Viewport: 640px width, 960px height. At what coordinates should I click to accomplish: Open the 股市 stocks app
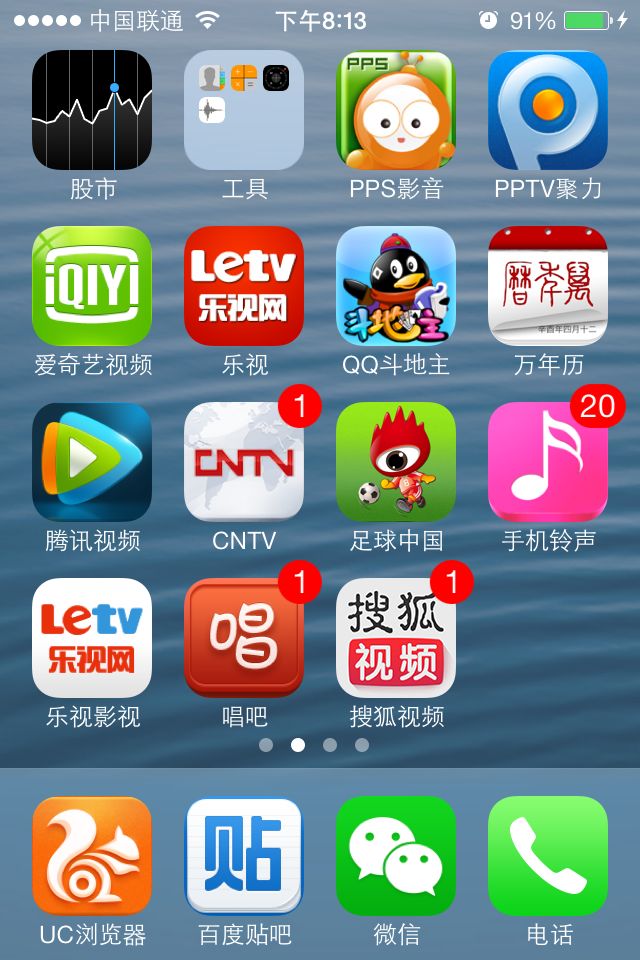(x=92, y=110)
